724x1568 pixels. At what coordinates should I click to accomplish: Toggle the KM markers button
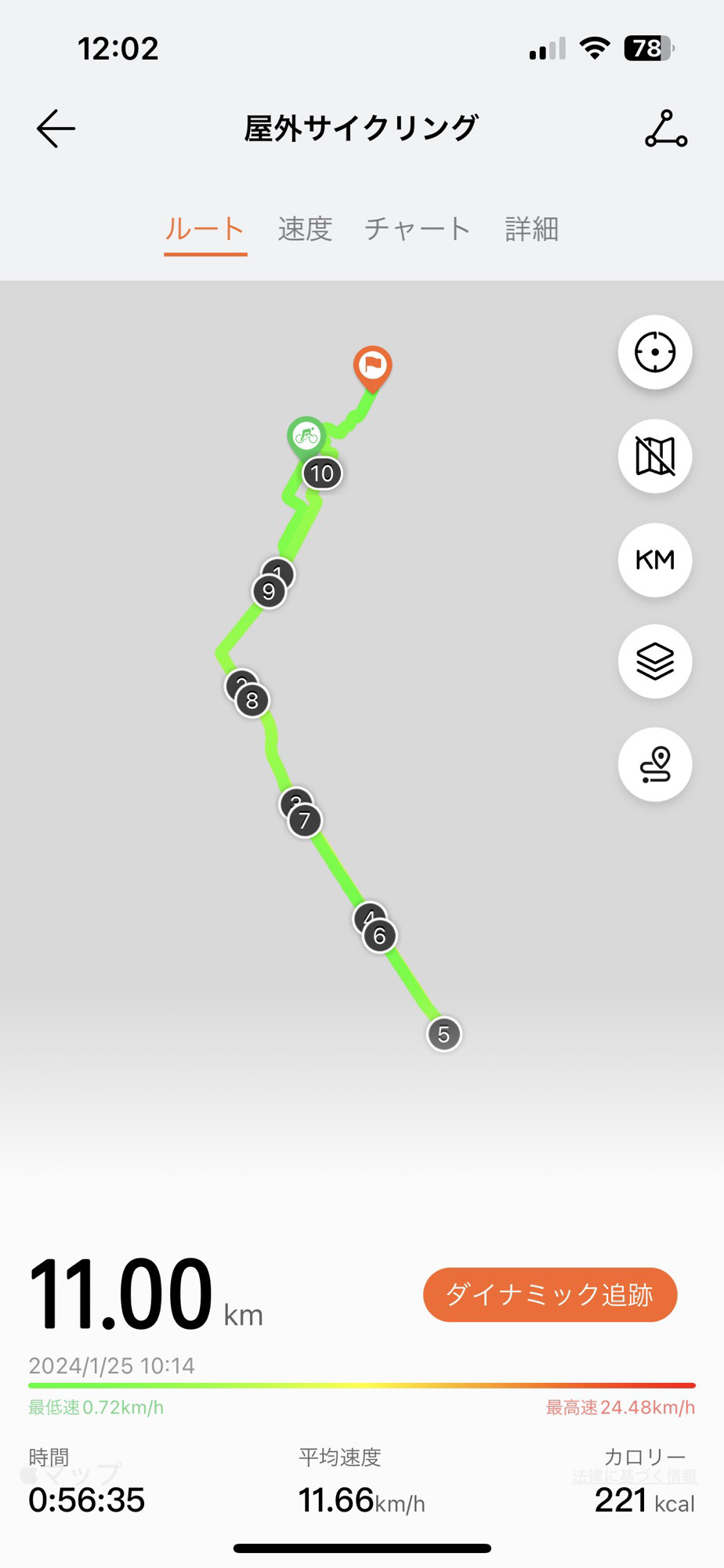654,560
